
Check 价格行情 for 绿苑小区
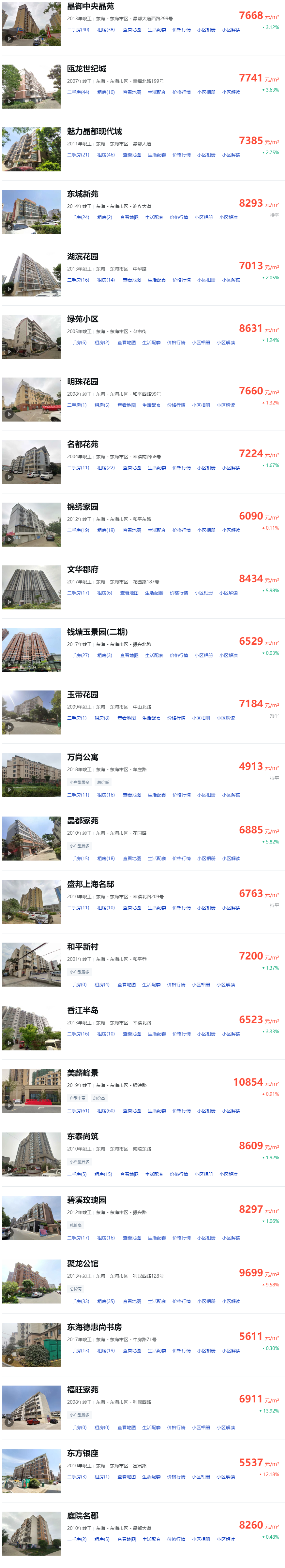coord(176,343)
